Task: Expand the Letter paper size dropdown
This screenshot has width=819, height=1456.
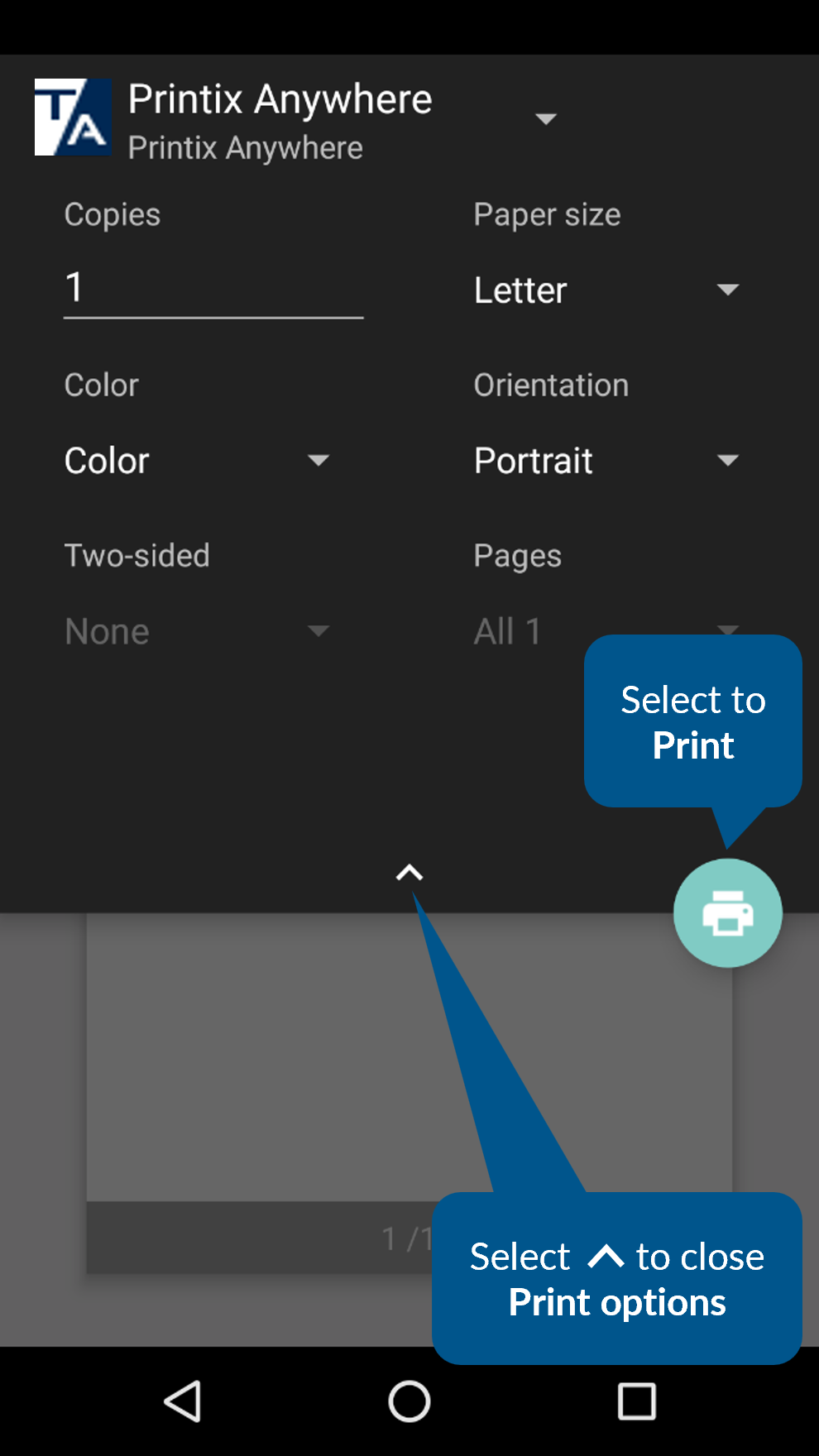Action: point(606,290)
